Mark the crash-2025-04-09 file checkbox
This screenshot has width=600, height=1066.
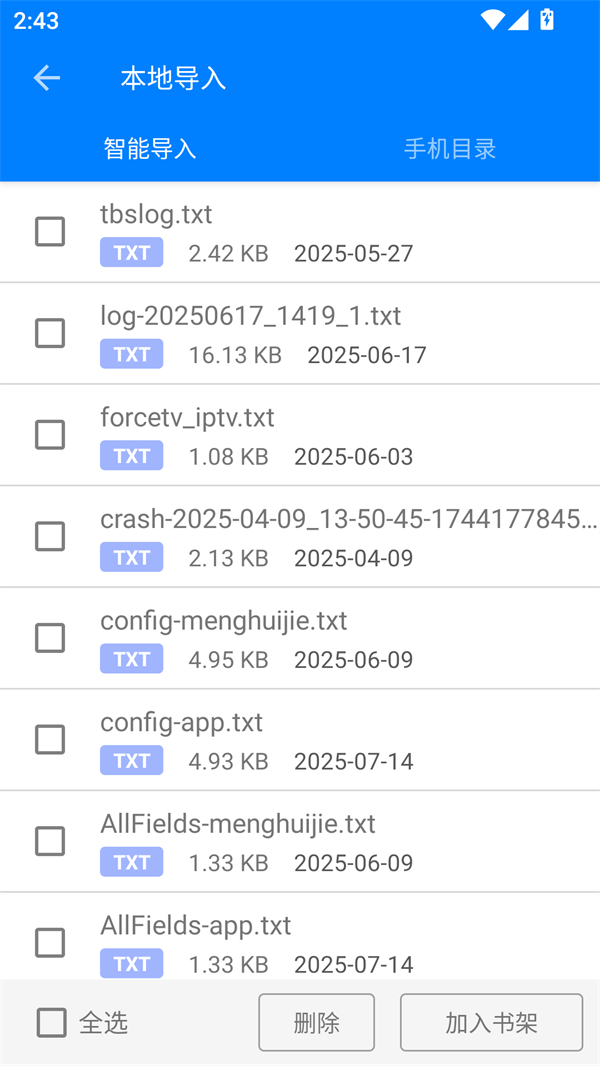(x=50, y=537)
